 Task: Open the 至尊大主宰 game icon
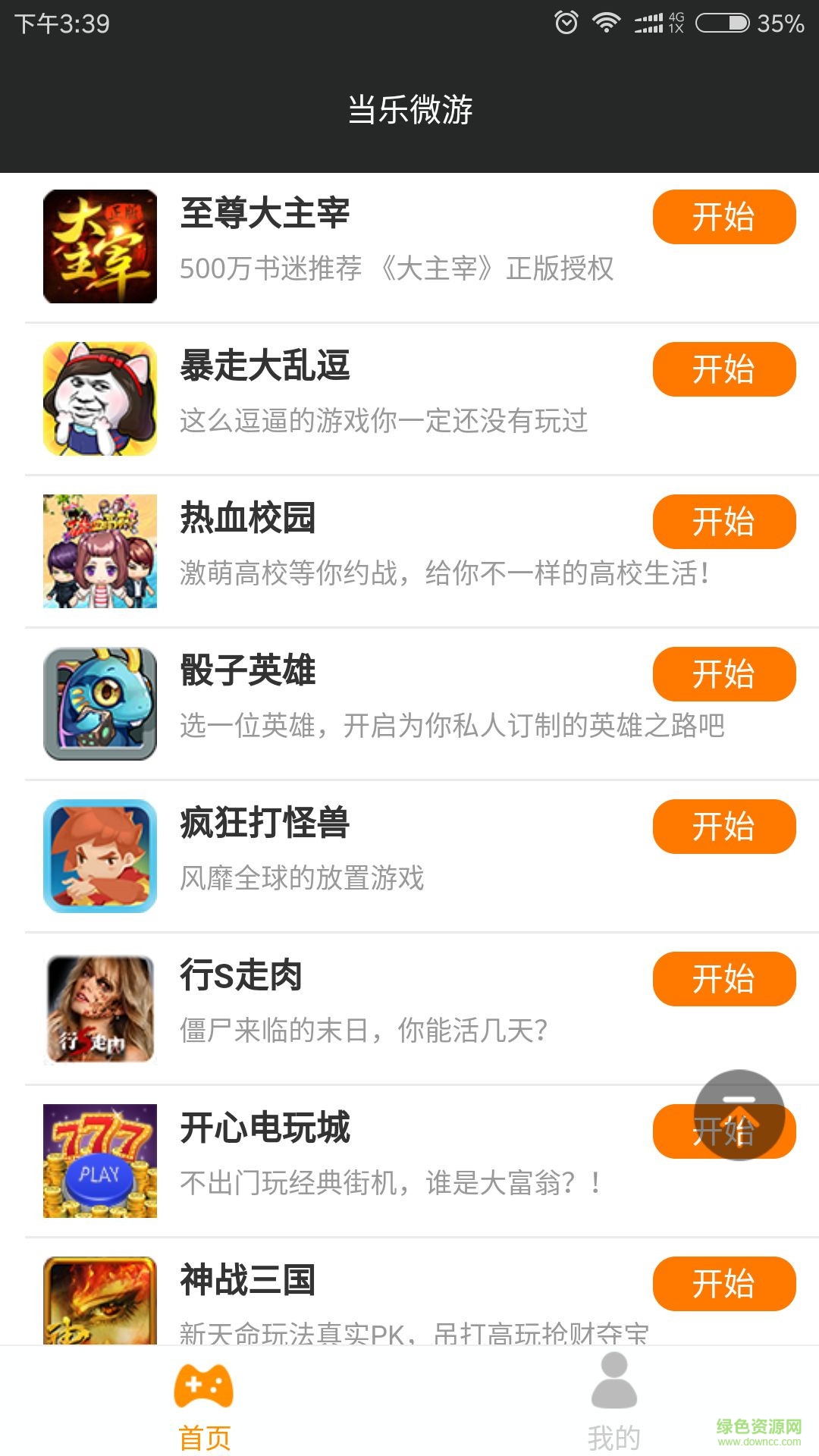click(x=102, y=246)
